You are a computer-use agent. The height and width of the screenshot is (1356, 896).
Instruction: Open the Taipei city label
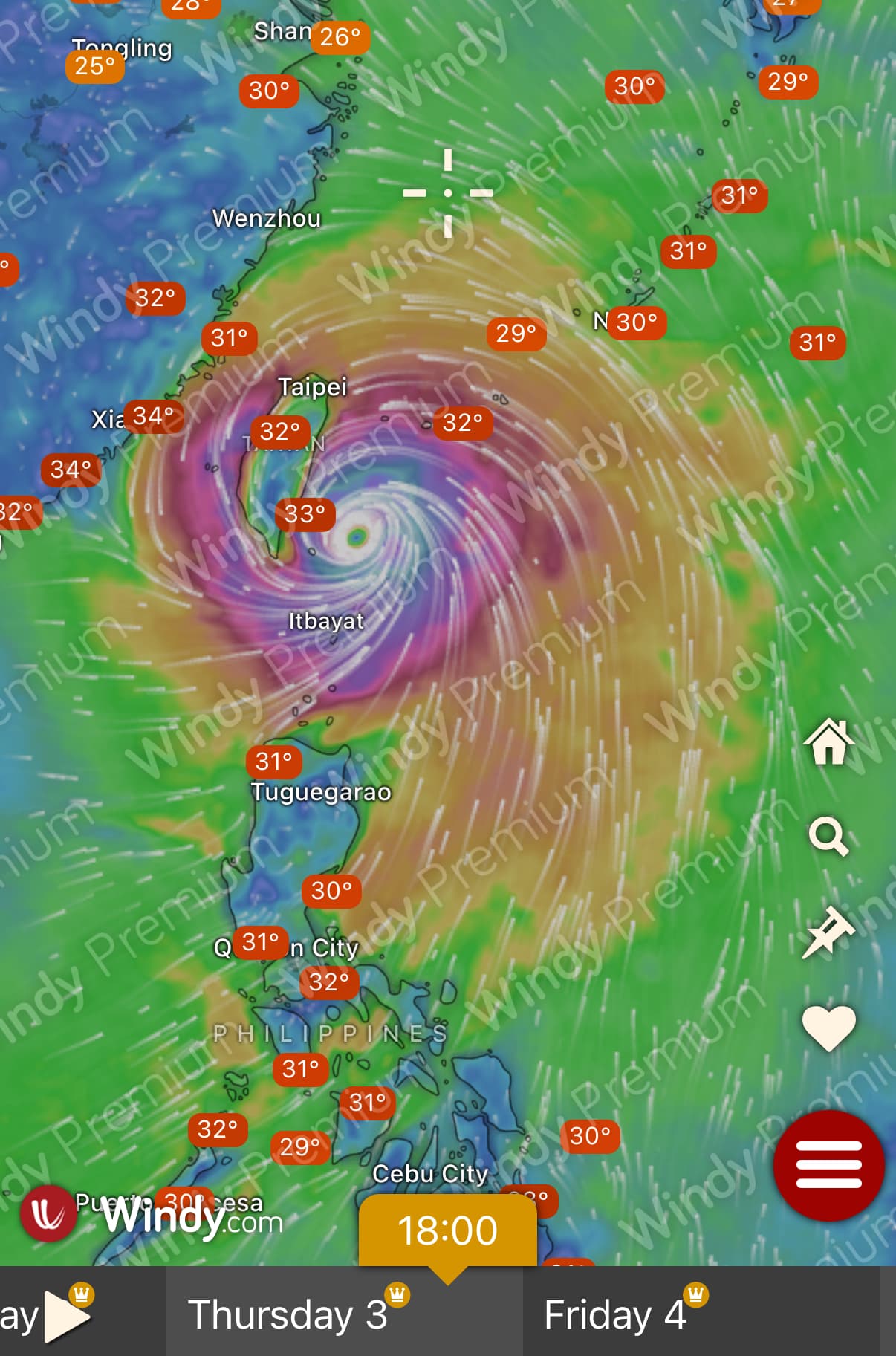point(312,387)
